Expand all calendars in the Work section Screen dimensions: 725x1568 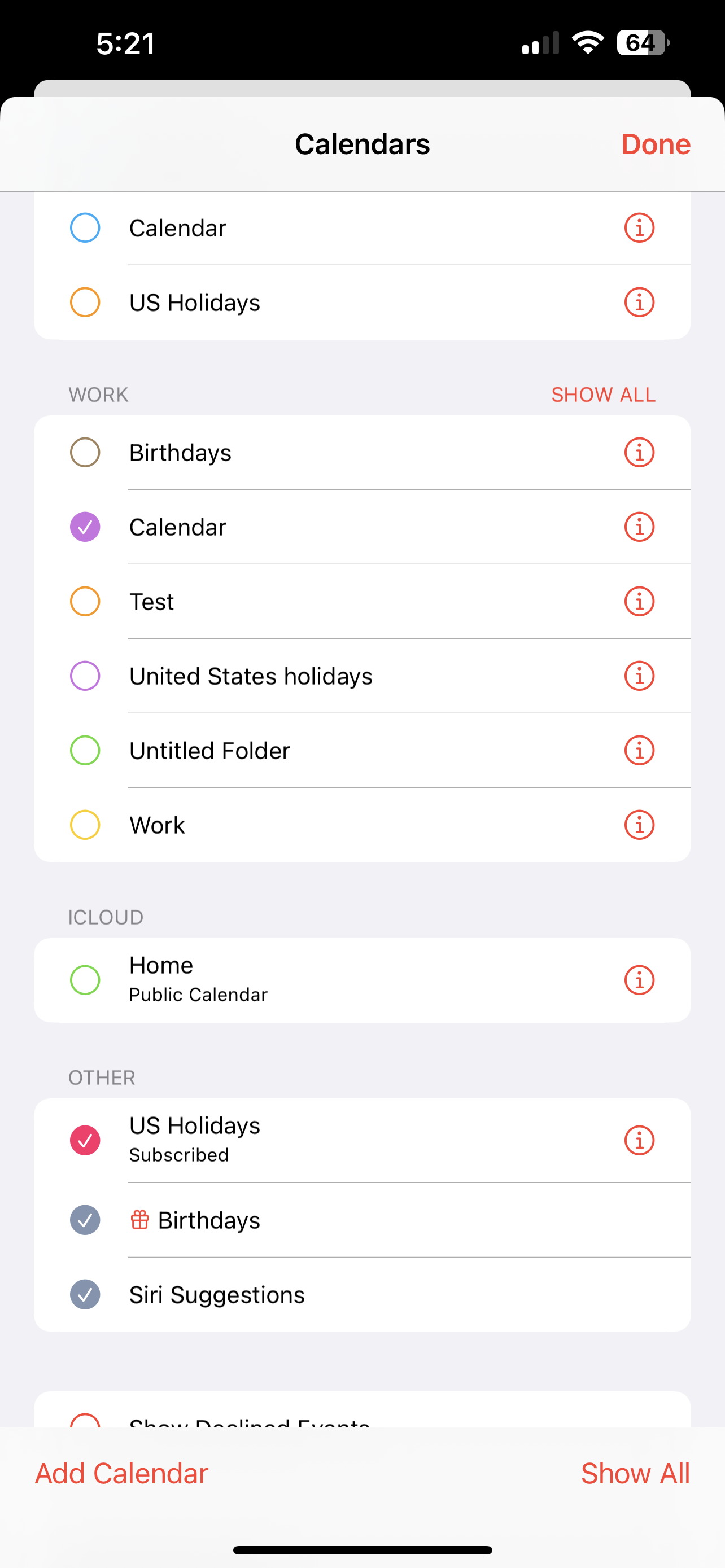pos(603,395)
